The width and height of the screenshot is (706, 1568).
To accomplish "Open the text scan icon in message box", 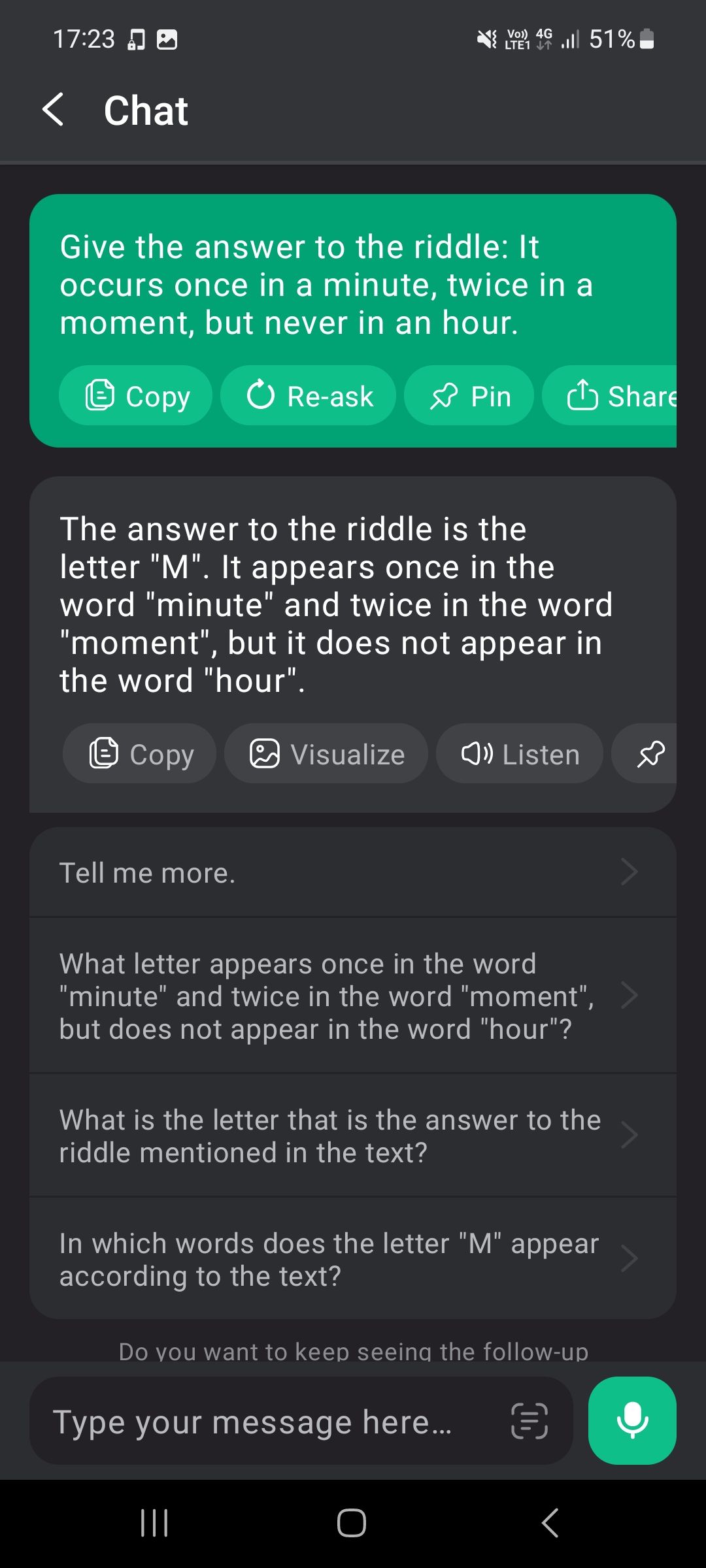I will point(529,1422).
